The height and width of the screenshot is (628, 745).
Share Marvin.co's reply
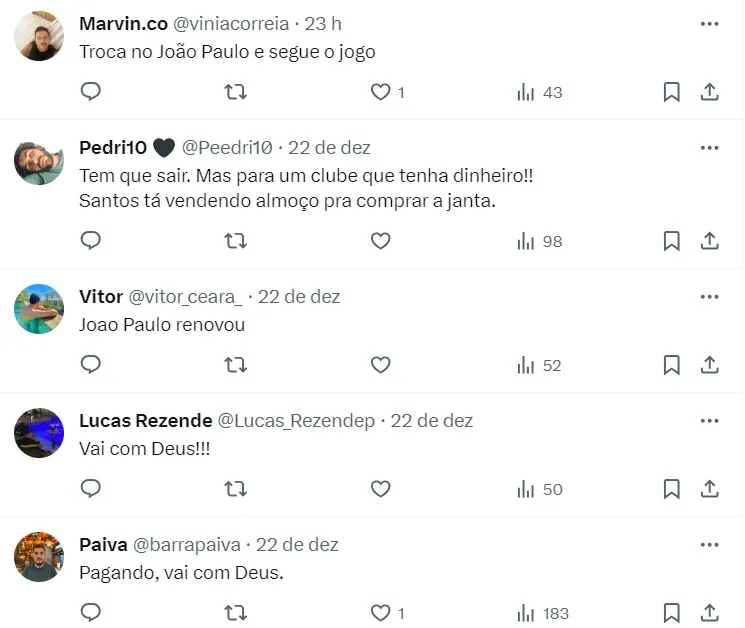tap(710, 92)
